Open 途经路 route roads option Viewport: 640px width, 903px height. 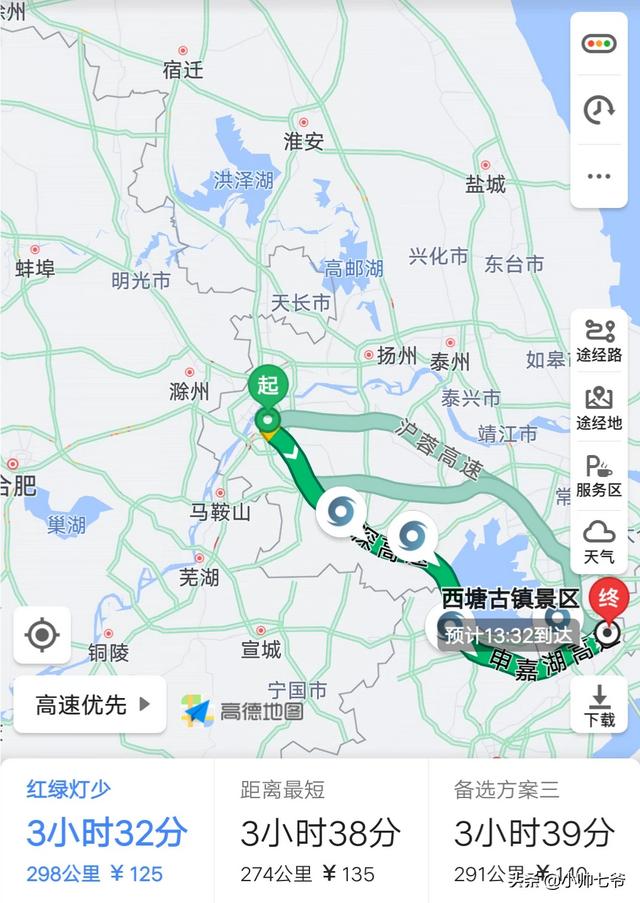[x=599, y=341]
